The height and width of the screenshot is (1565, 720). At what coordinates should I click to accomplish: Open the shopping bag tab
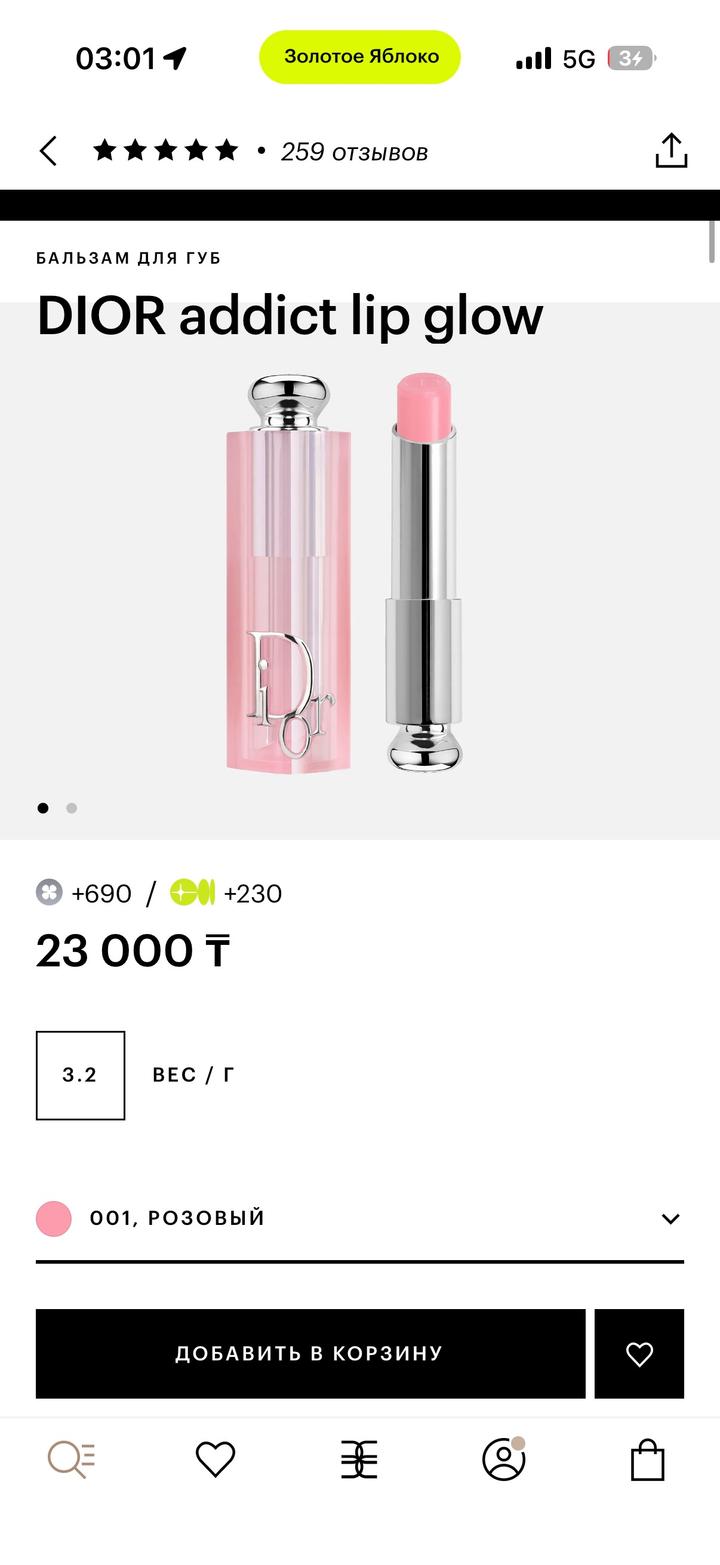[x=647, y=1460]
